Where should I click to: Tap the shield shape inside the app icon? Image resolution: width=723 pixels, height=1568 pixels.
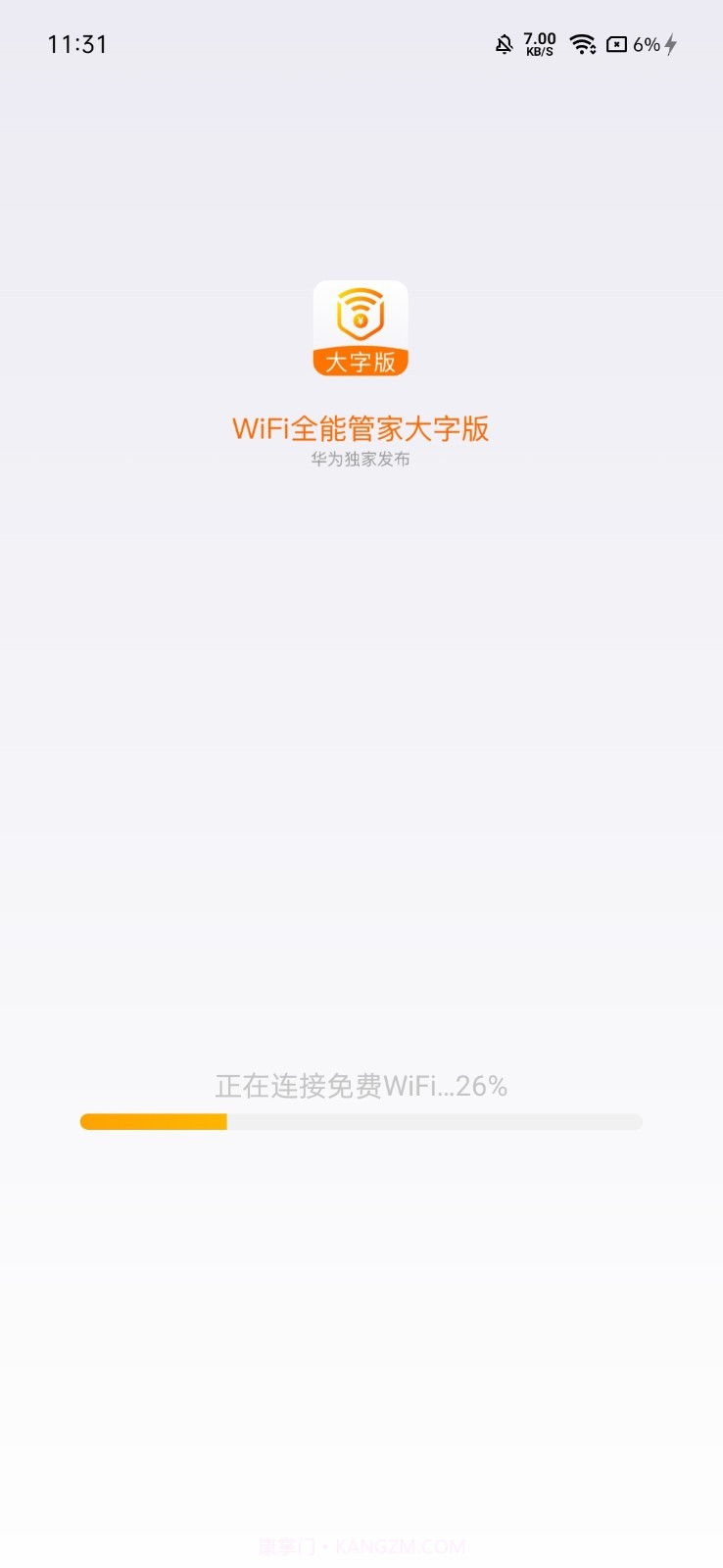click(x=361, y=318)
